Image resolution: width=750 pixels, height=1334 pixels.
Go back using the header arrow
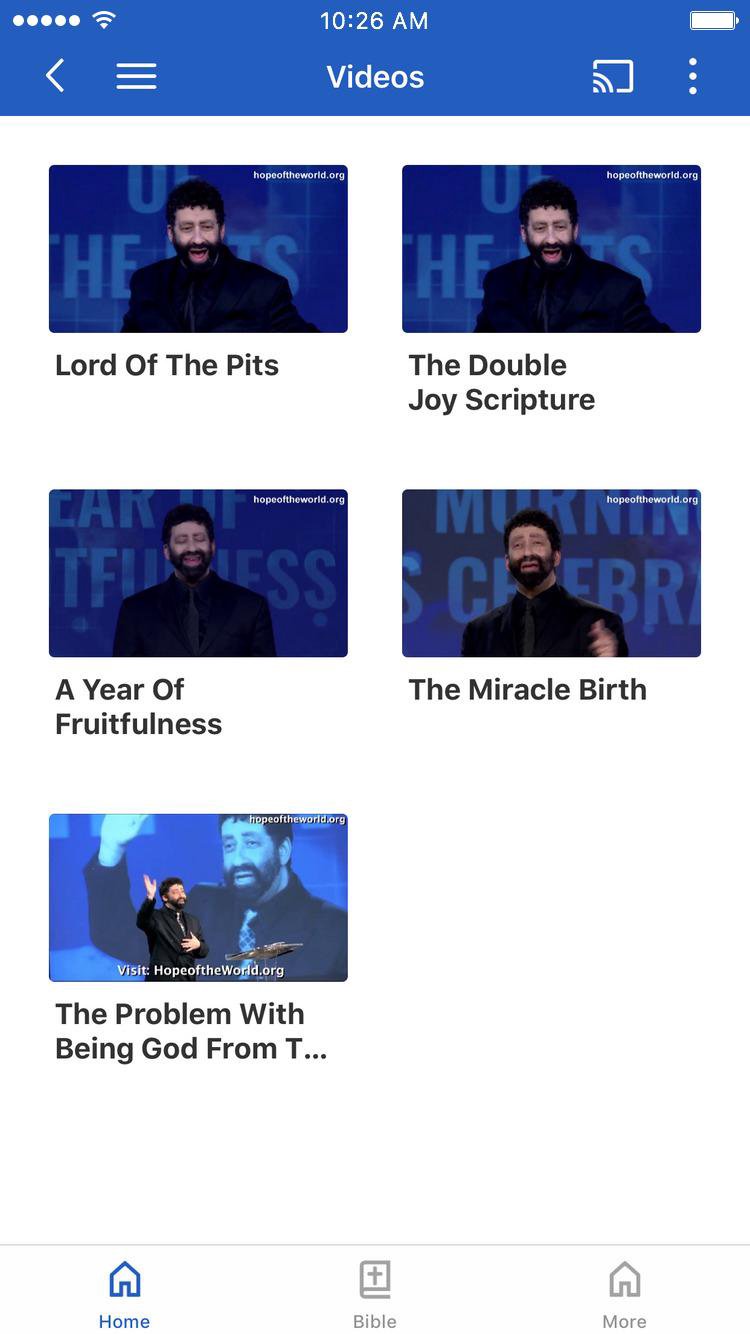point(55,76)
